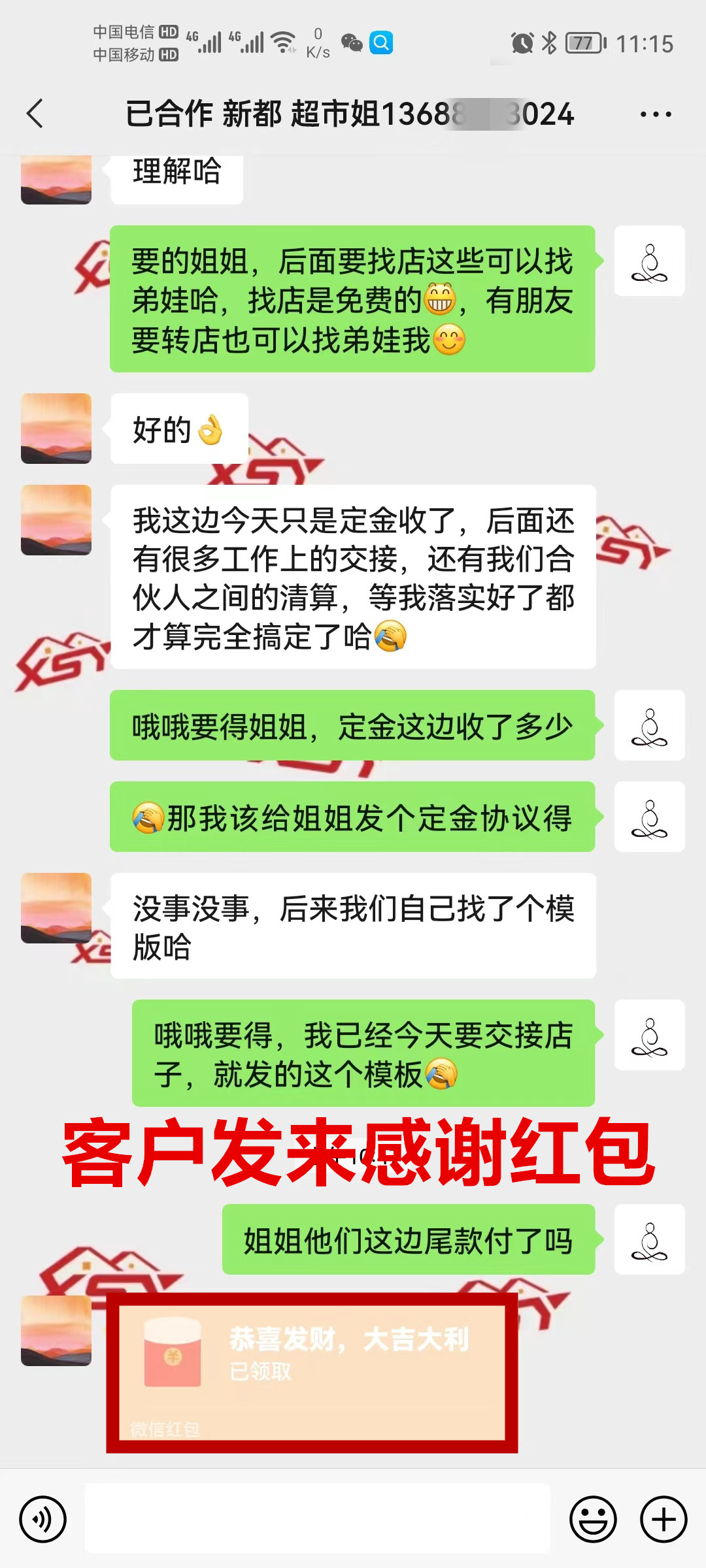Focus the message text field
706x1568 pixels.
click(x=318, y=1519)
